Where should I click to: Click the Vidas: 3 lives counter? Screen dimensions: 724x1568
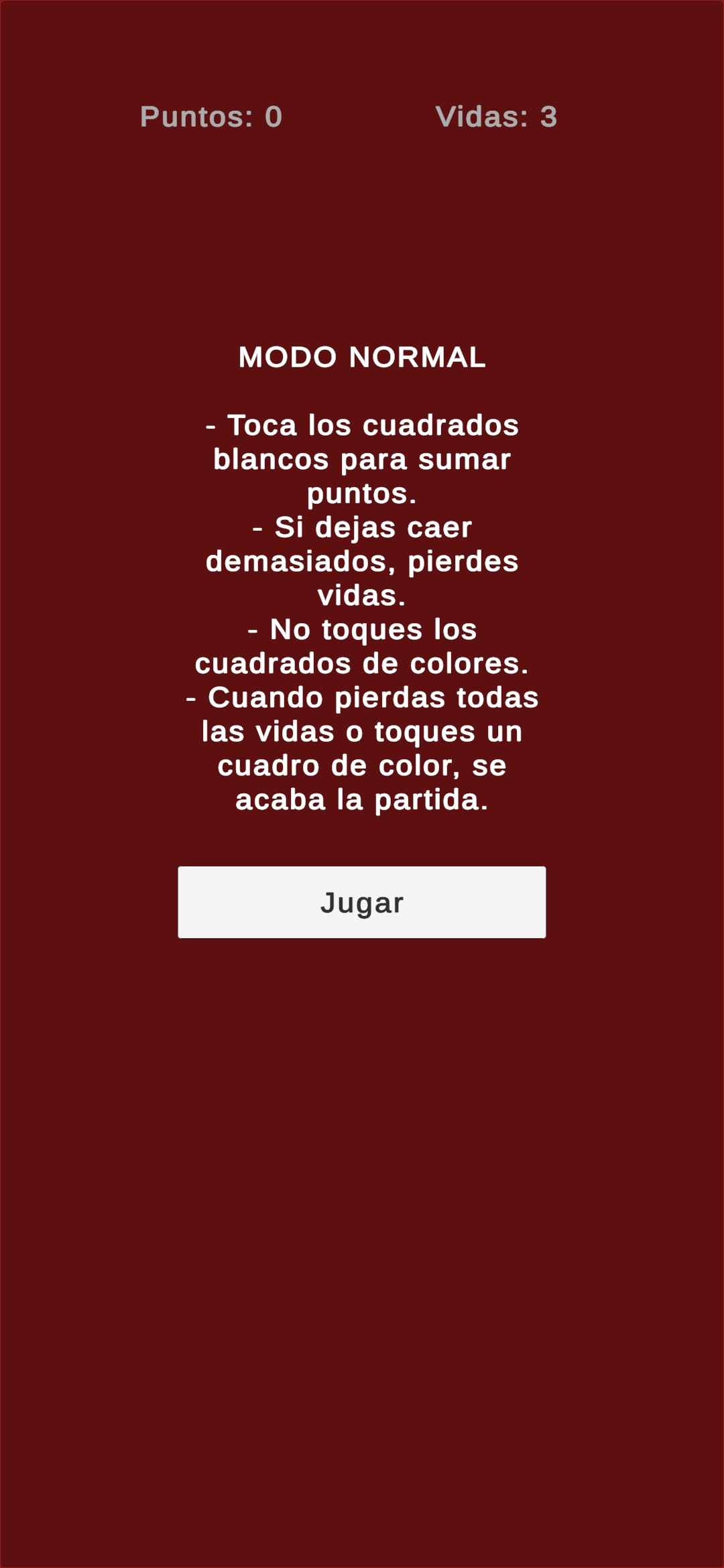(496, 117)
